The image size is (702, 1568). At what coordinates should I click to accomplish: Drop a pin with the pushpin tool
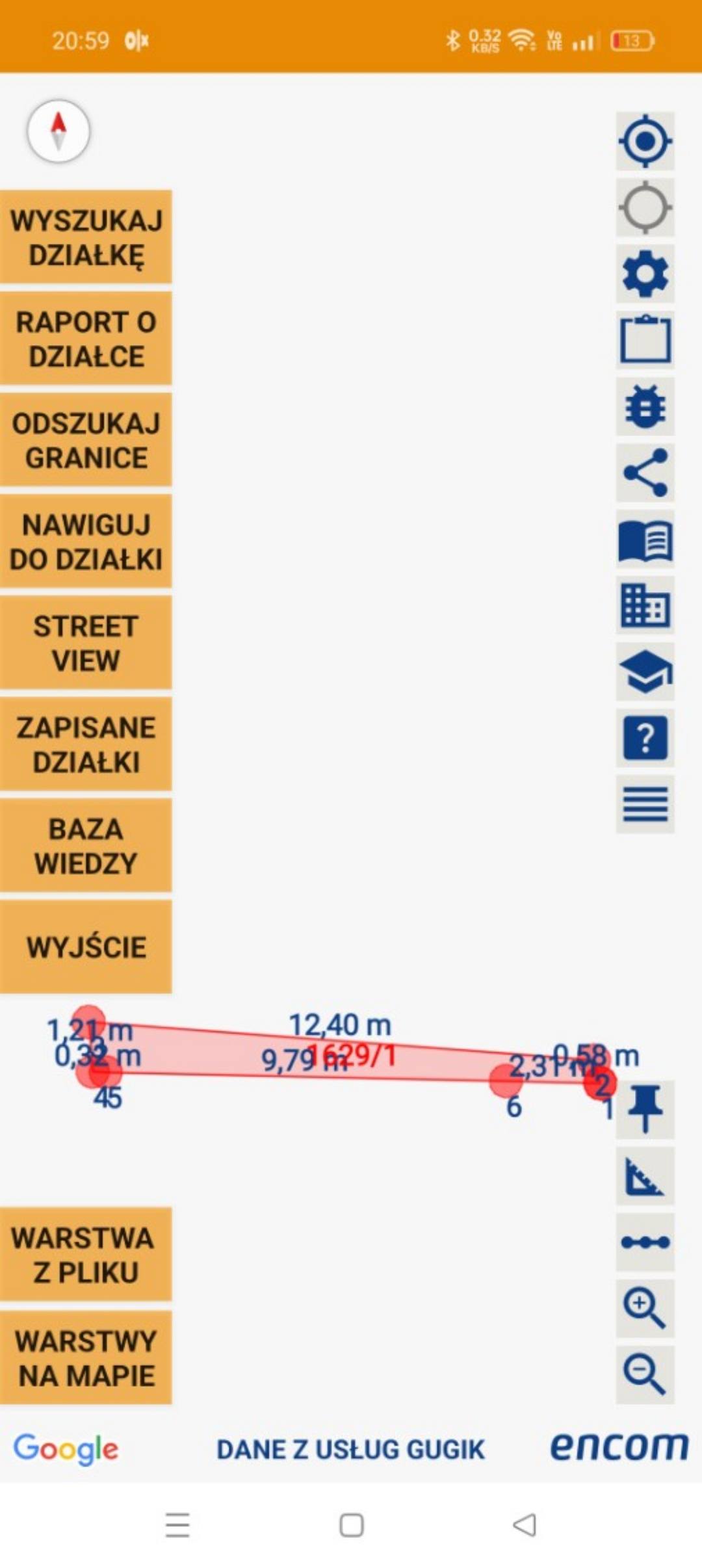click(x=645, y=1108)
